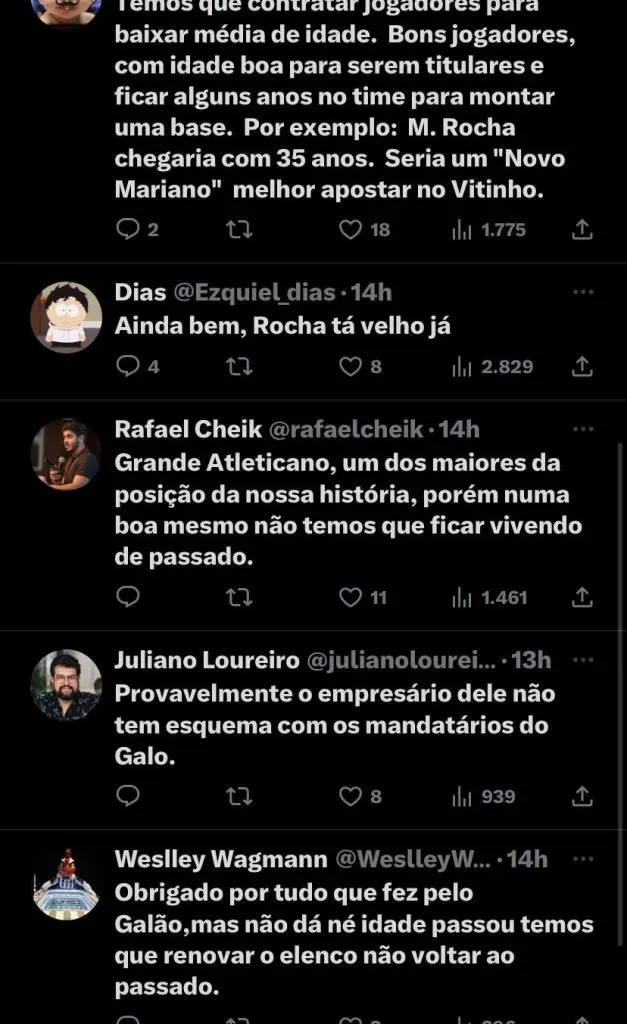Like Dias's reply about Rocha
The image size is (627, 1024).
point(350,367)
